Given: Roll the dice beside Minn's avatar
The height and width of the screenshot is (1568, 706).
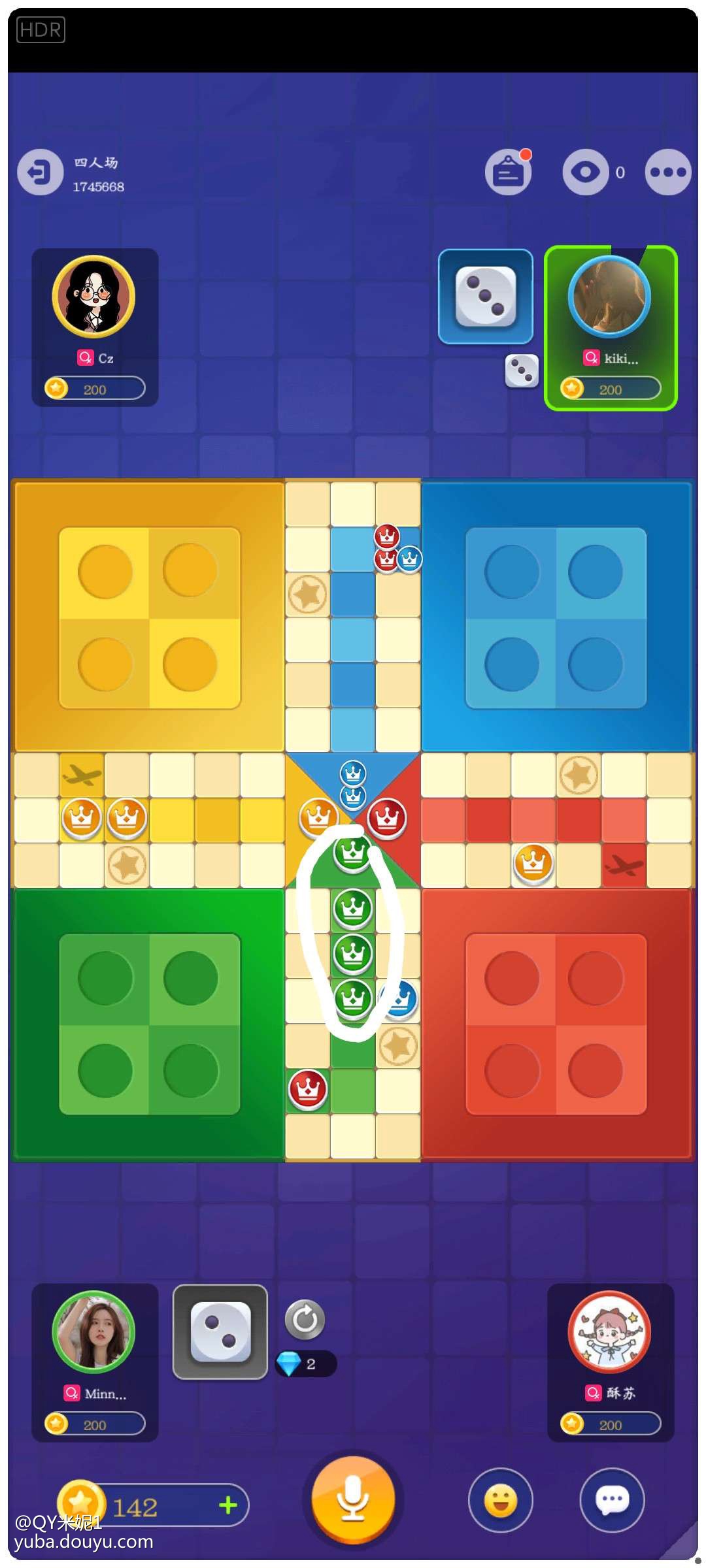Looking at the screenshot, I should point(220,1331).
